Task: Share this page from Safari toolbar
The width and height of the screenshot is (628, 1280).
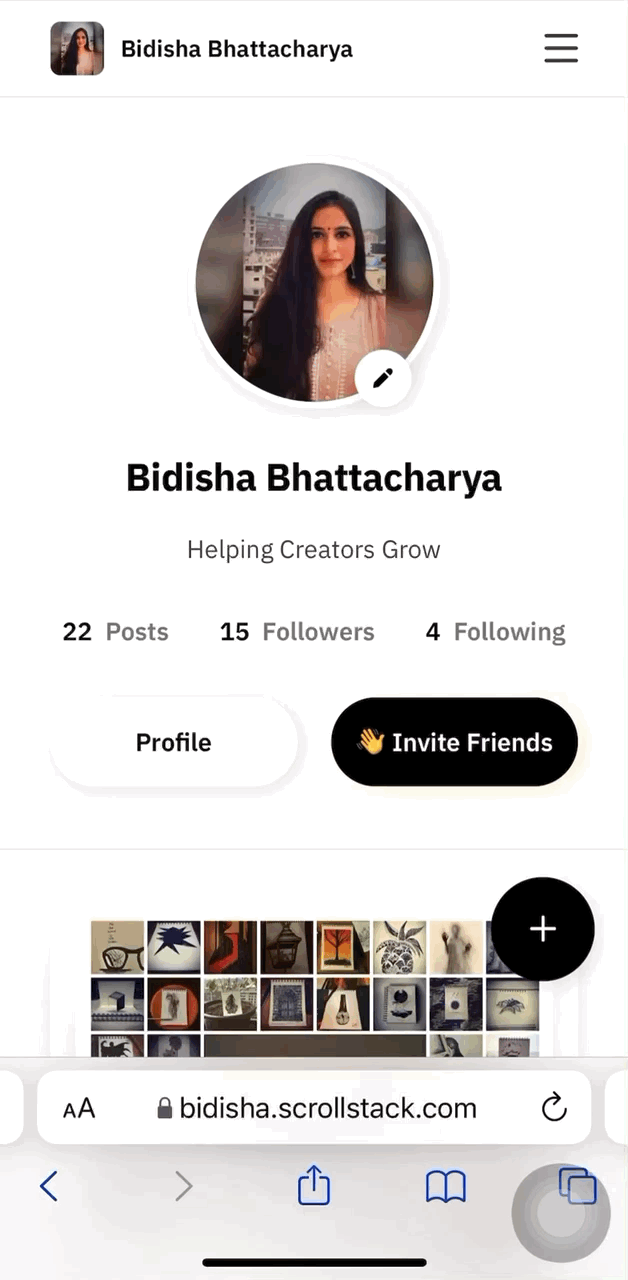Action: pos(314,1187)
